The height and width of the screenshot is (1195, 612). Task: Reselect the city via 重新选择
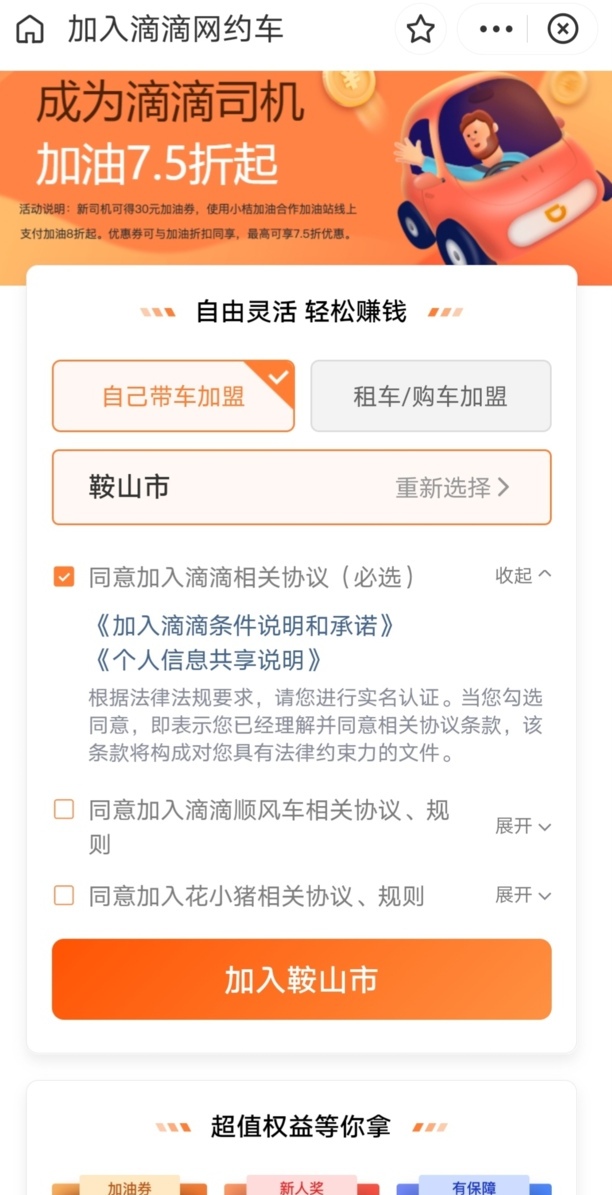tap(452, 488)
